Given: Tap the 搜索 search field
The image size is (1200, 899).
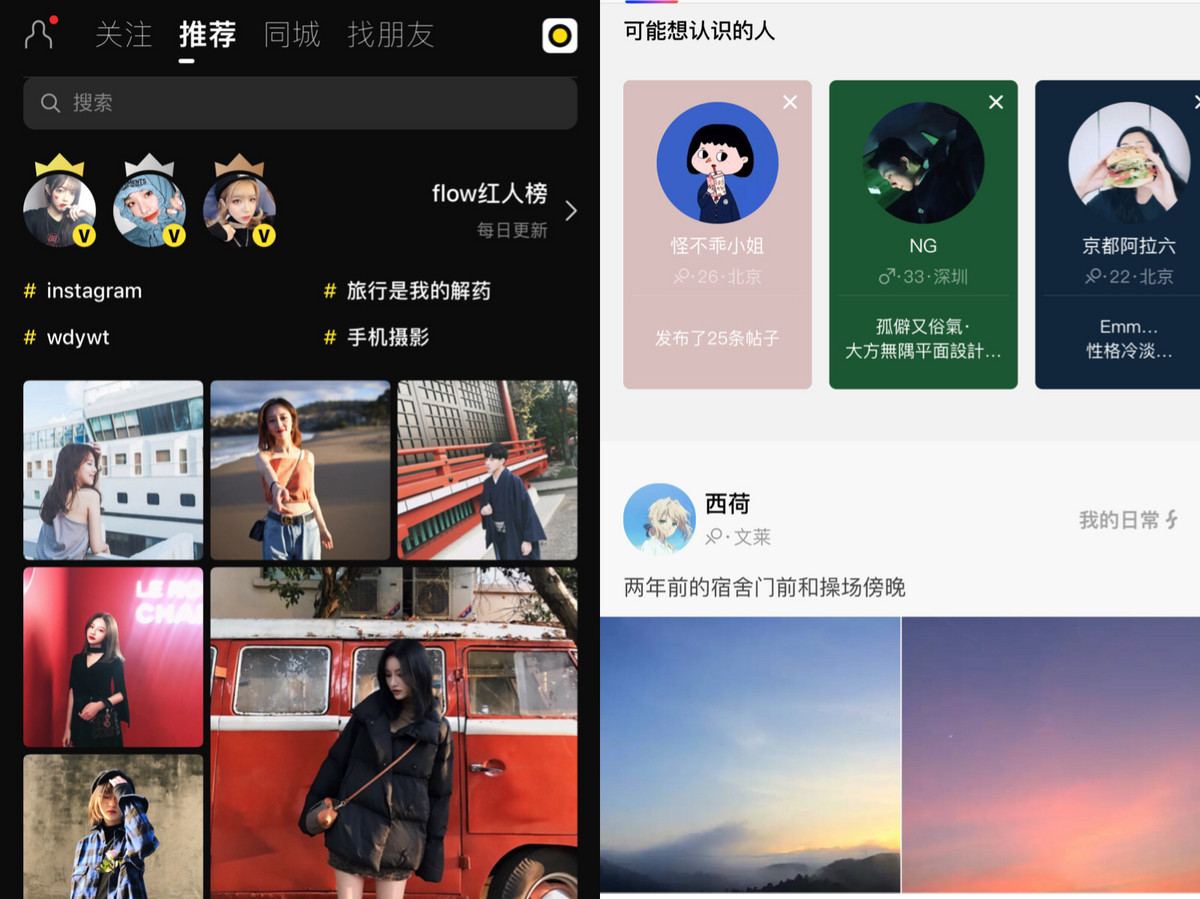Looking at the screenshot, I should pos(300,103).
